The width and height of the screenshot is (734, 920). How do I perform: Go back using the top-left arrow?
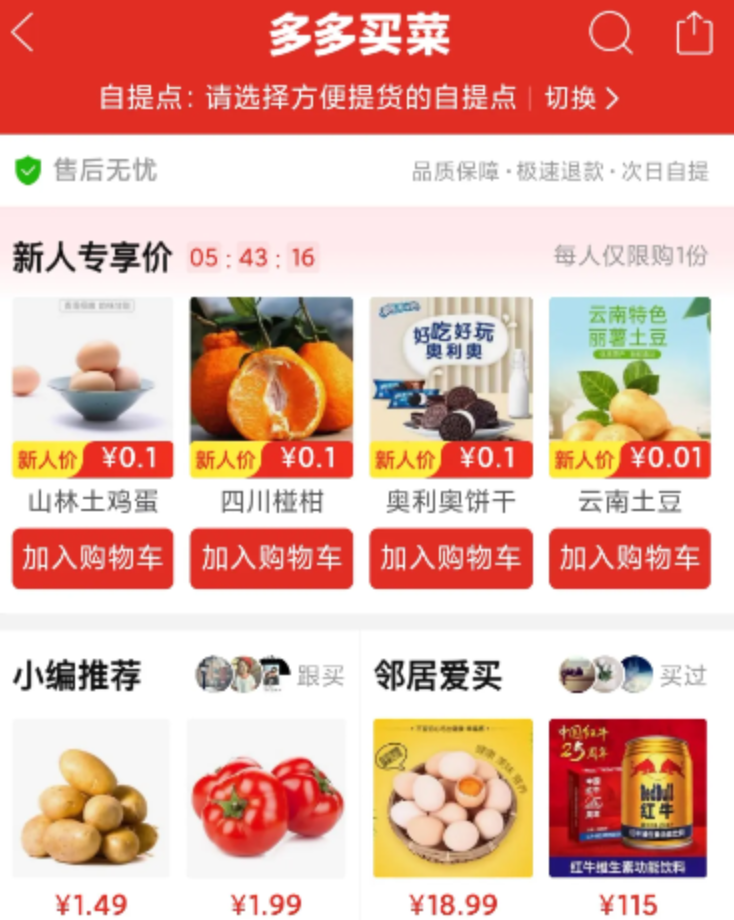tap(23, 34)
